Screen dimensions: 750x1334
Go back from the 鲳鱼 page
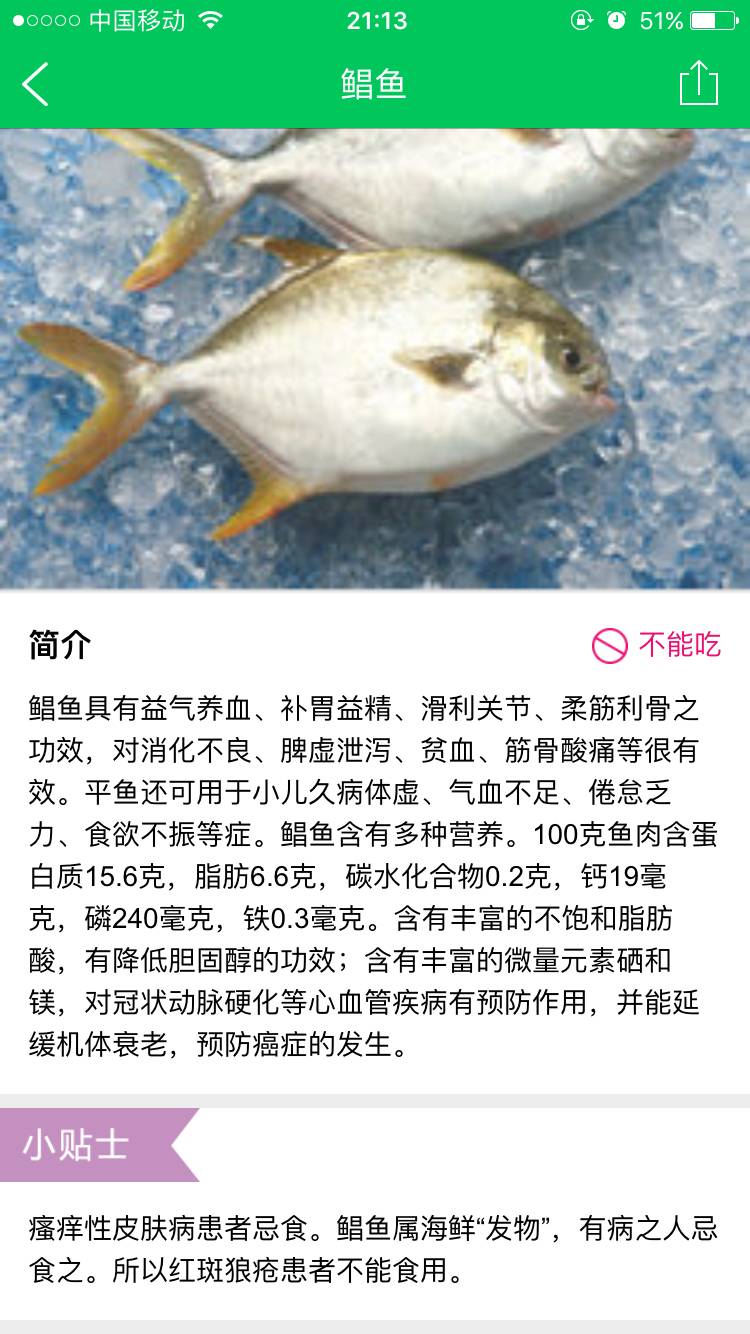tap(36, 84)
